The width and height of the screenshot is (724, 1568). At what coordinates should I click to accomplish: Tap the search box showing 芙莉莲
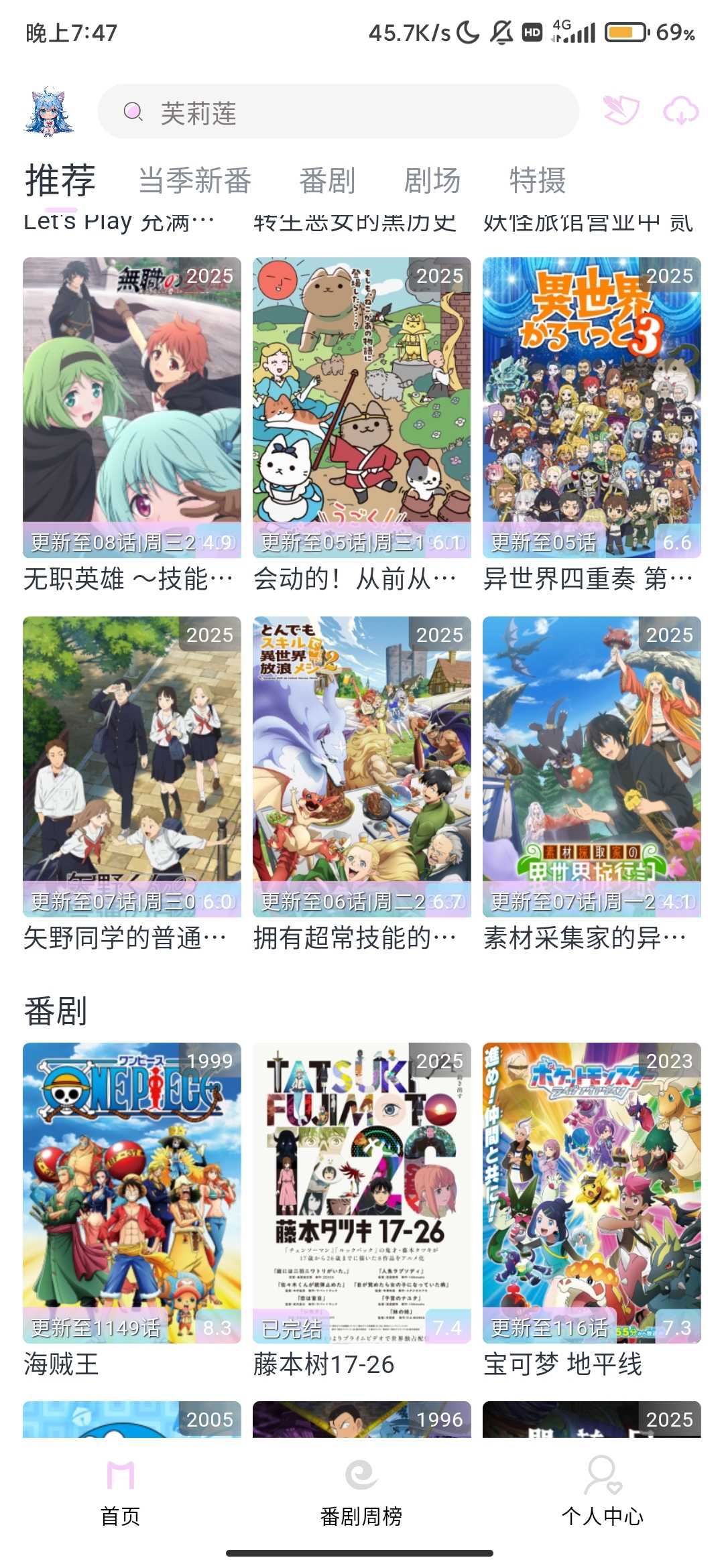338,112
